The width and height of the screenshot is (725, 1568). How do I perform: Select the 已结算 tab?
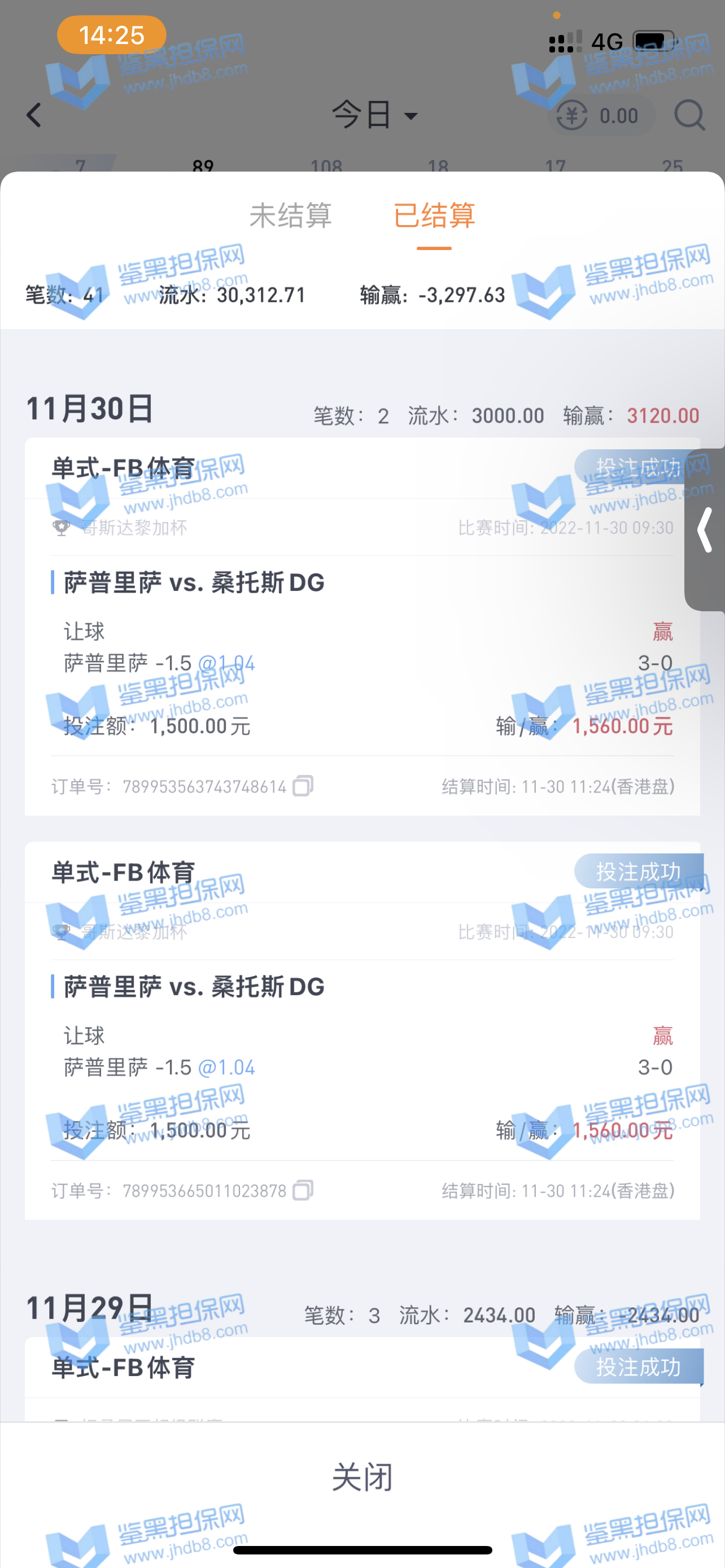(x=434, y=216)
